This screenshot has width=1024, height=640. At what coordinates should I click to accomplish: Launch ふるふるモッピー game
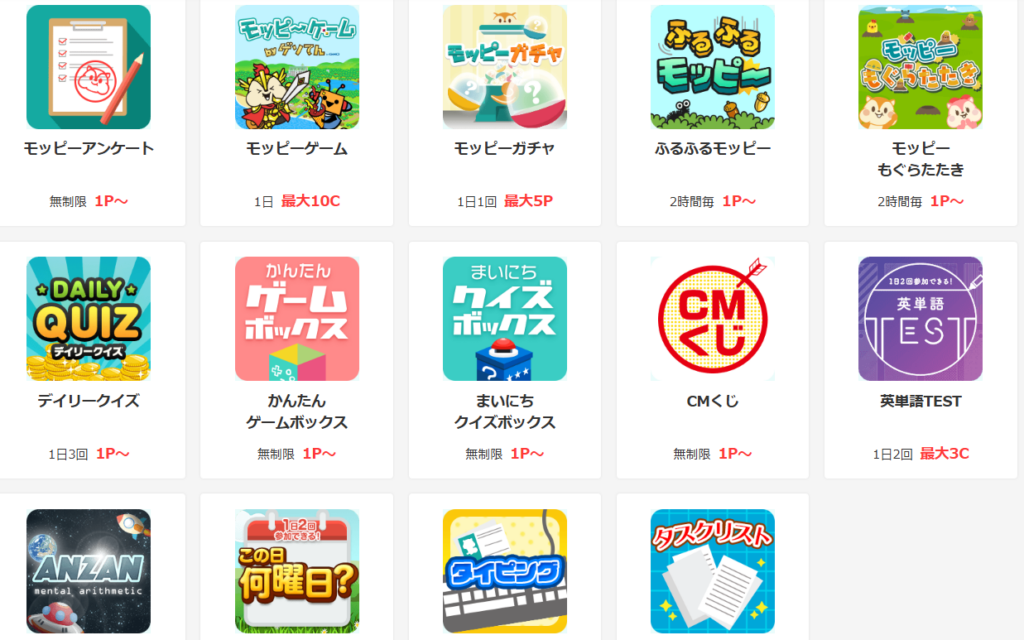pos(712,68)
